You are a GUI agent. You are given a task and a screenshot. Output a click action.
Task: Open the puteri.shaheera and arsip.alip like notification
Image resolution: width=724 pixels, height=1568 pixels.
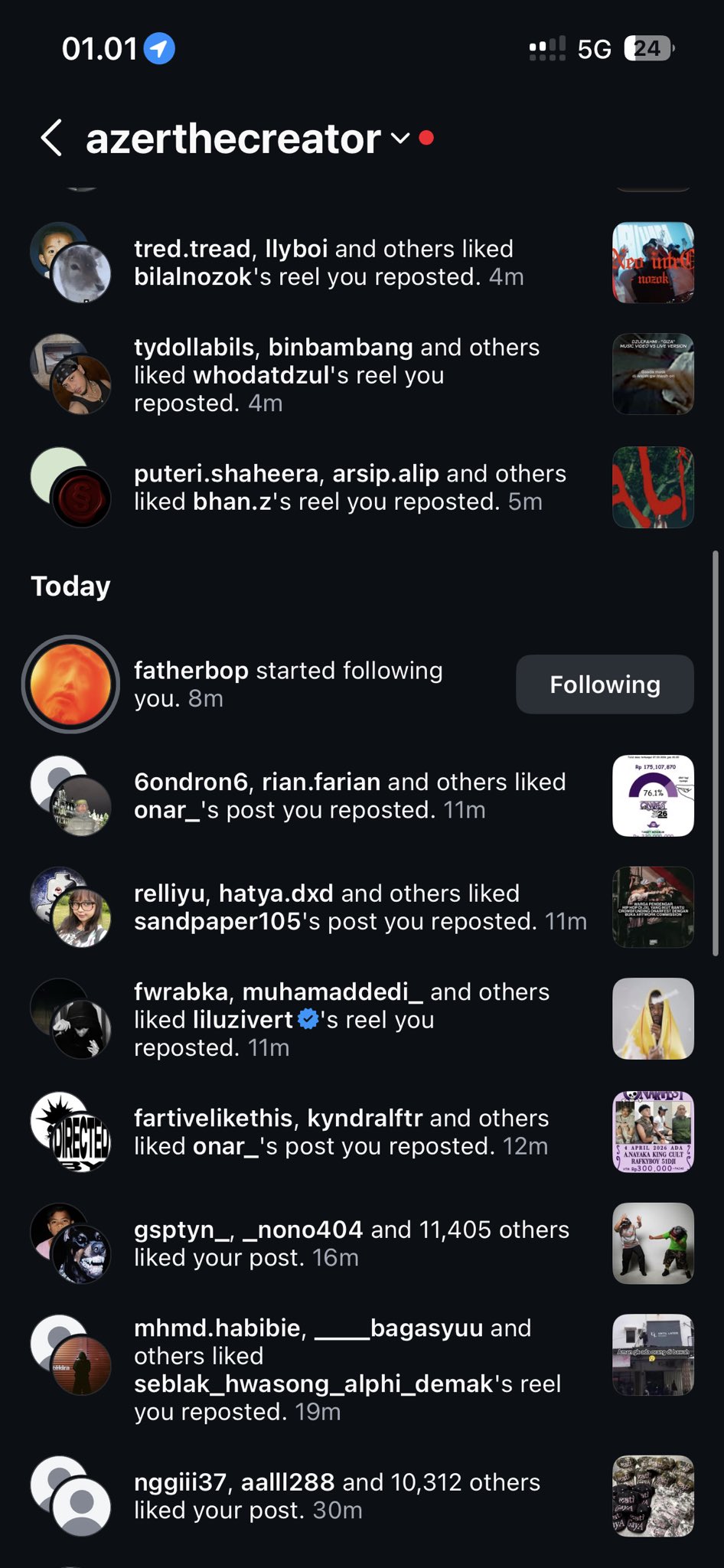(x=350, y=488)
